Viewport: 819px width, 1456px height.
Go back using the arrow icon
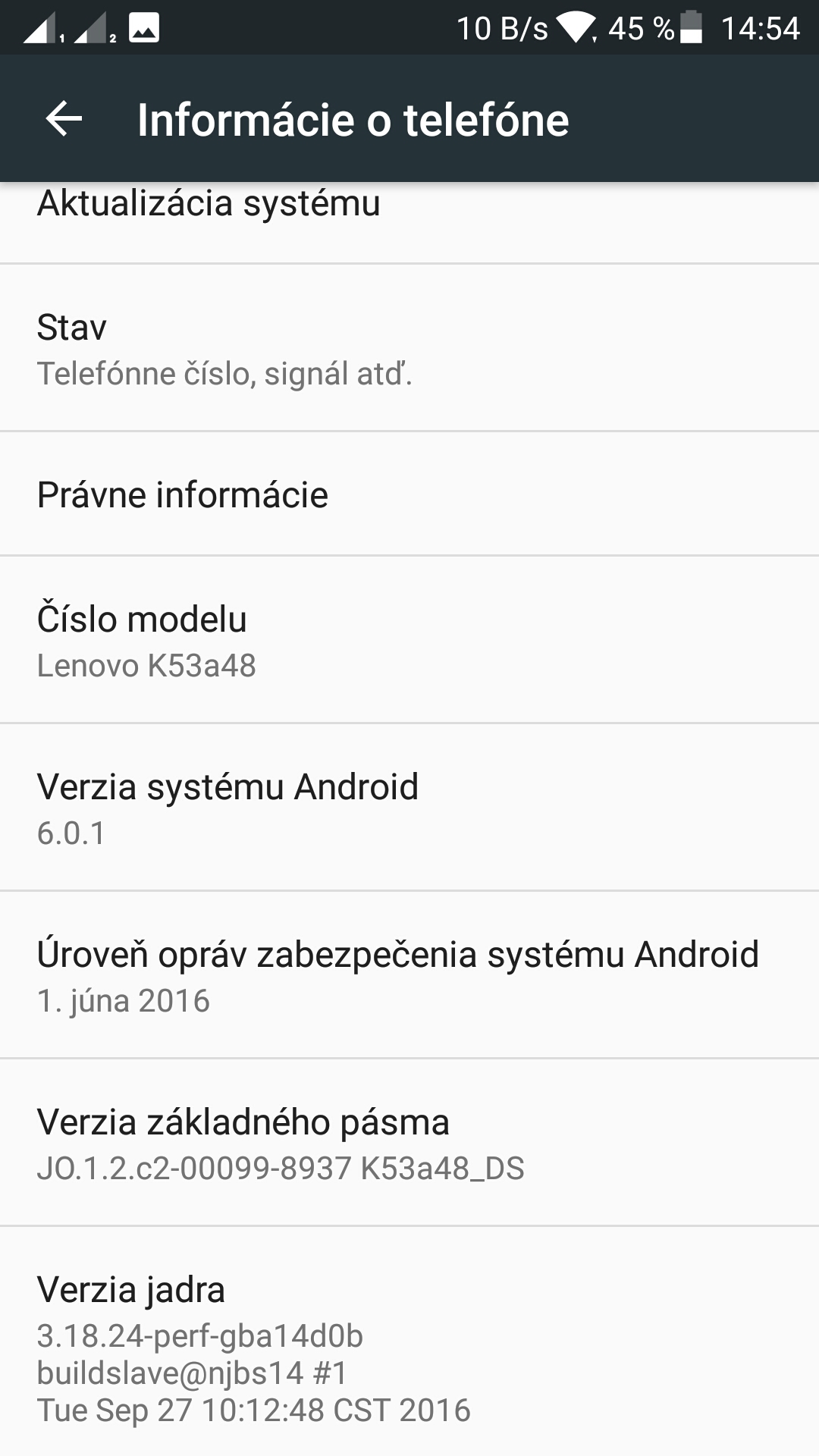pyautogui.click(x=64, y=119)
